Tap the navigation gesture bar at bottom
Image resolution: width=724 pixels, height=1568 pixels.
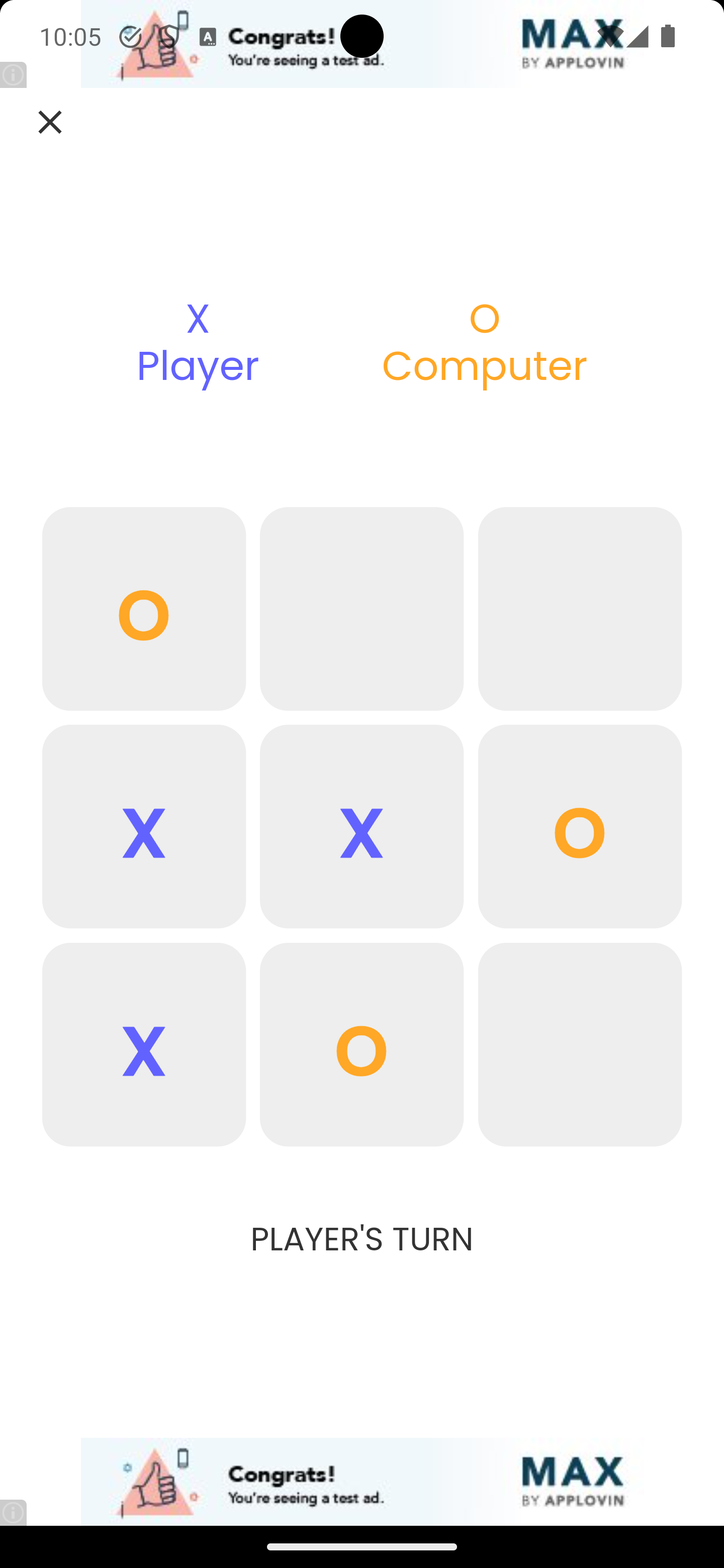click(361, 1547)
